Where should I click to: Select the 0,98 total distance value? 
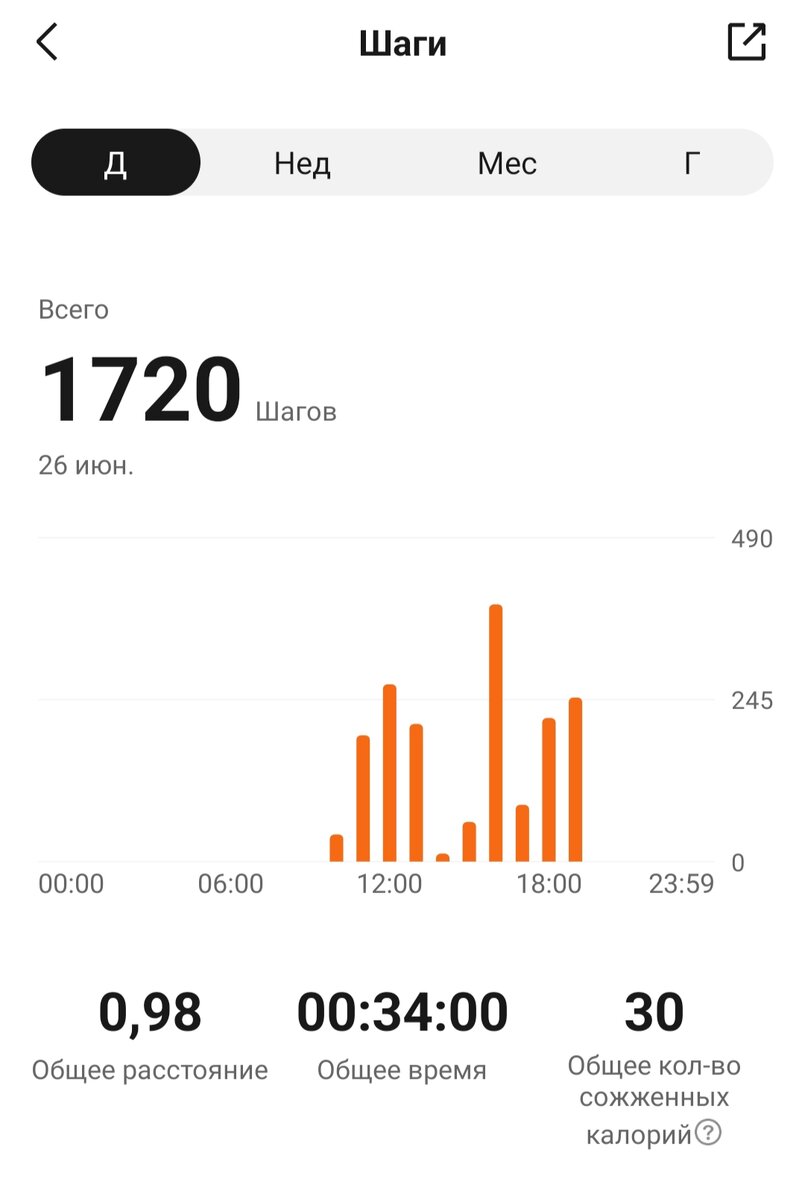tap(151, 1013)
